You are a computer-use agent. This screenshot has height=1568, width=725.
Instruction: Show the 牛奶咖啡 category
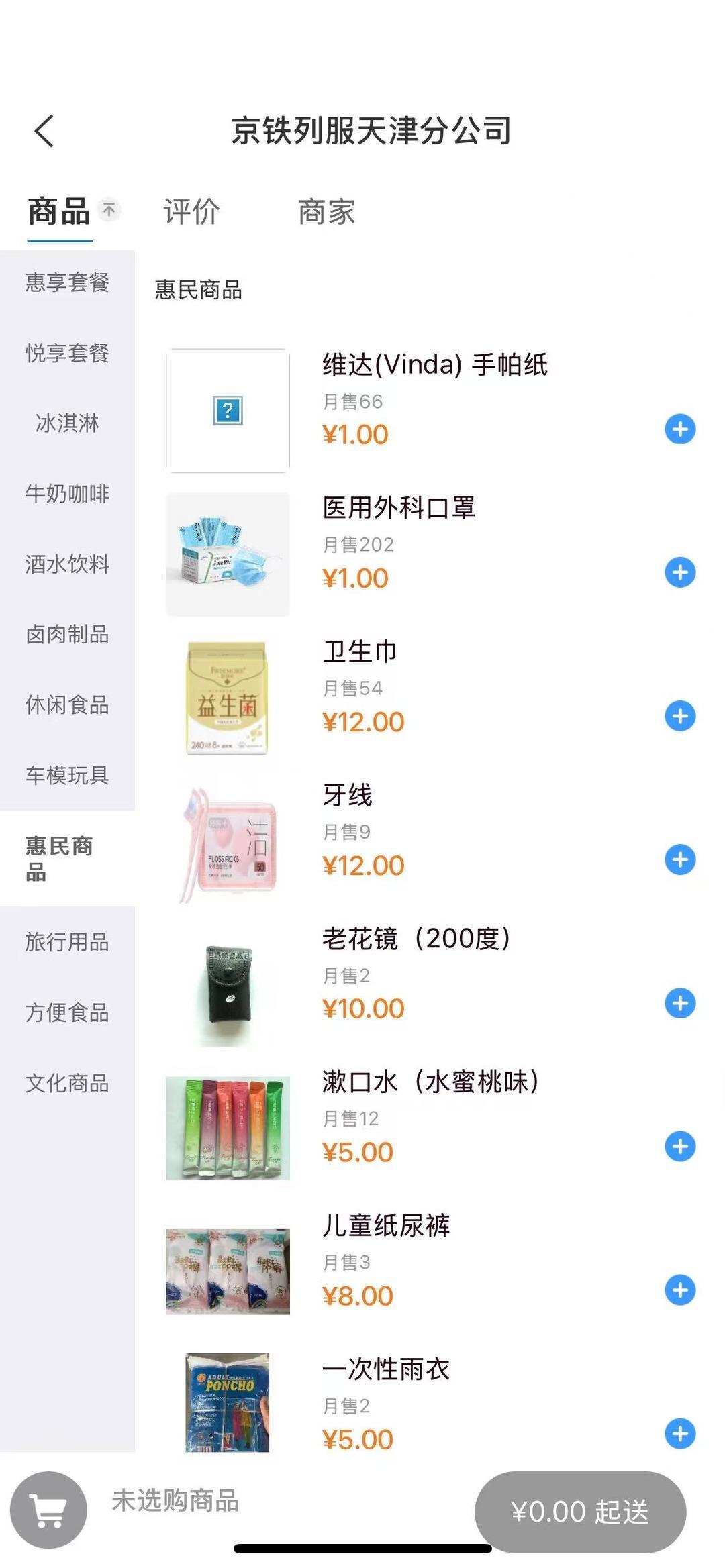pyautogui.click(x=67, y=494)
